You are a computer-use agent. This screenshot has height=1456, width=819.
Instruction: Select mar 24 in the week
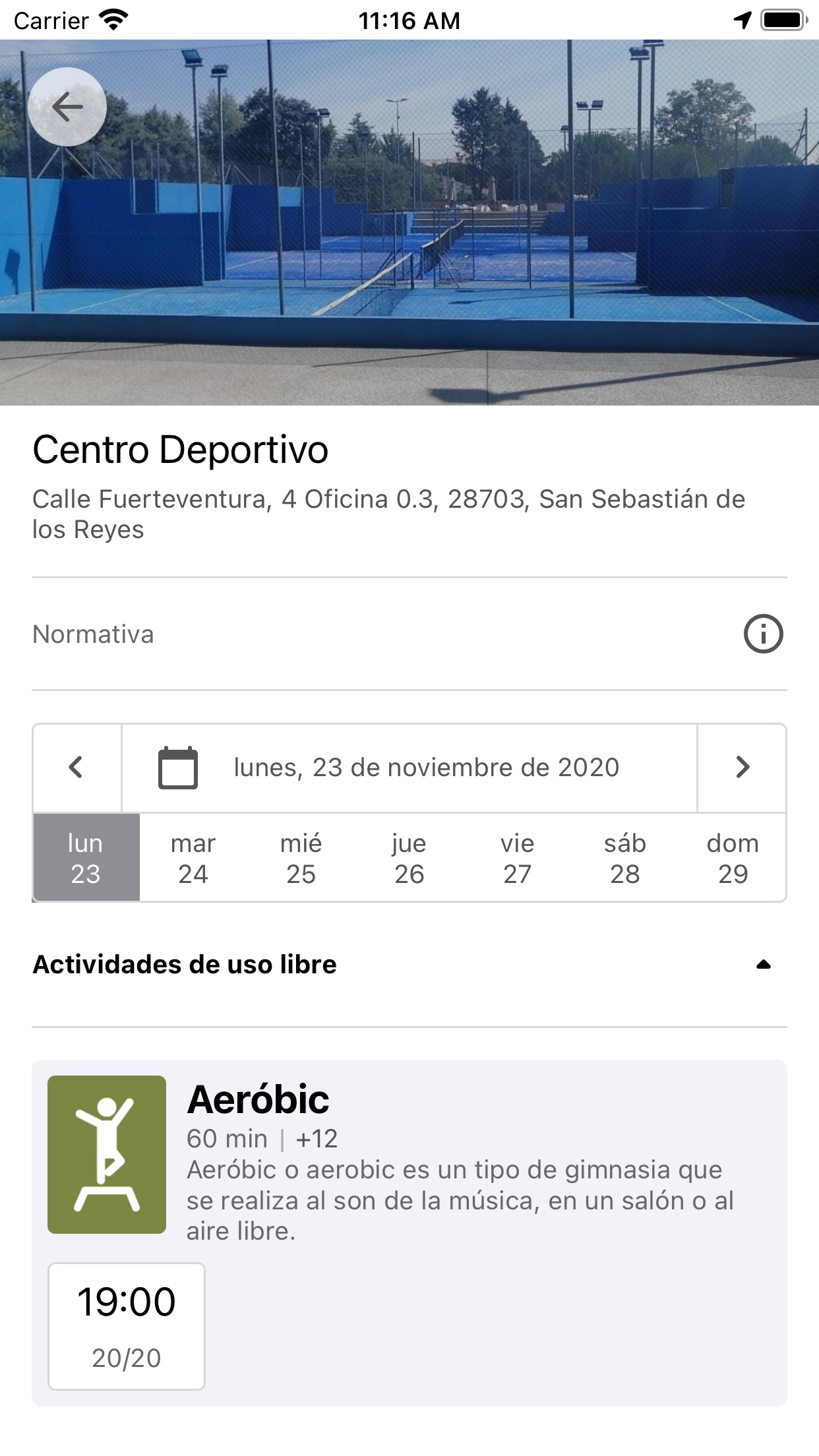[x=193, y=858]
